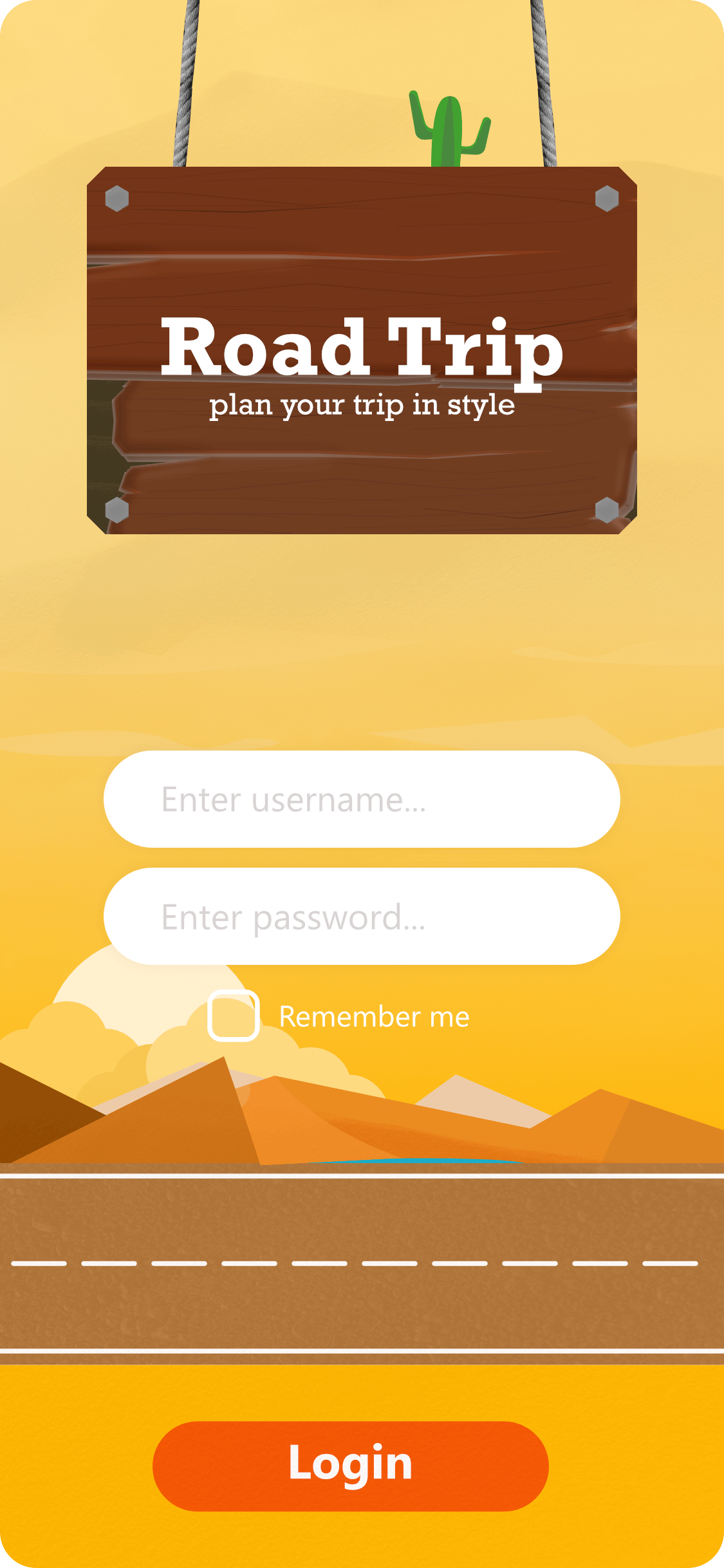Check the Remember me box
Viewport: 724px width, 1568px height.
(234, 1016)
